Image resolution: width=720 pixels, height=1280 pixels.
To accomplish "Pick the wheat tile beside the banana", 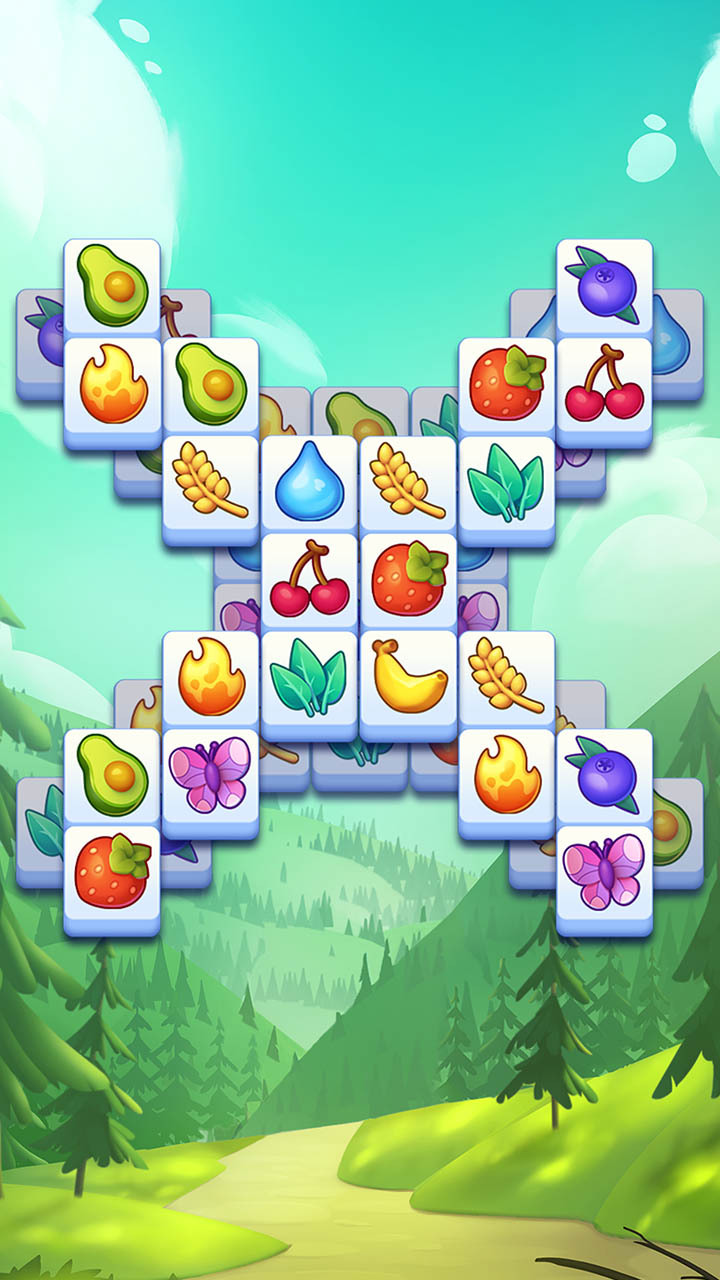I will 506,678.
